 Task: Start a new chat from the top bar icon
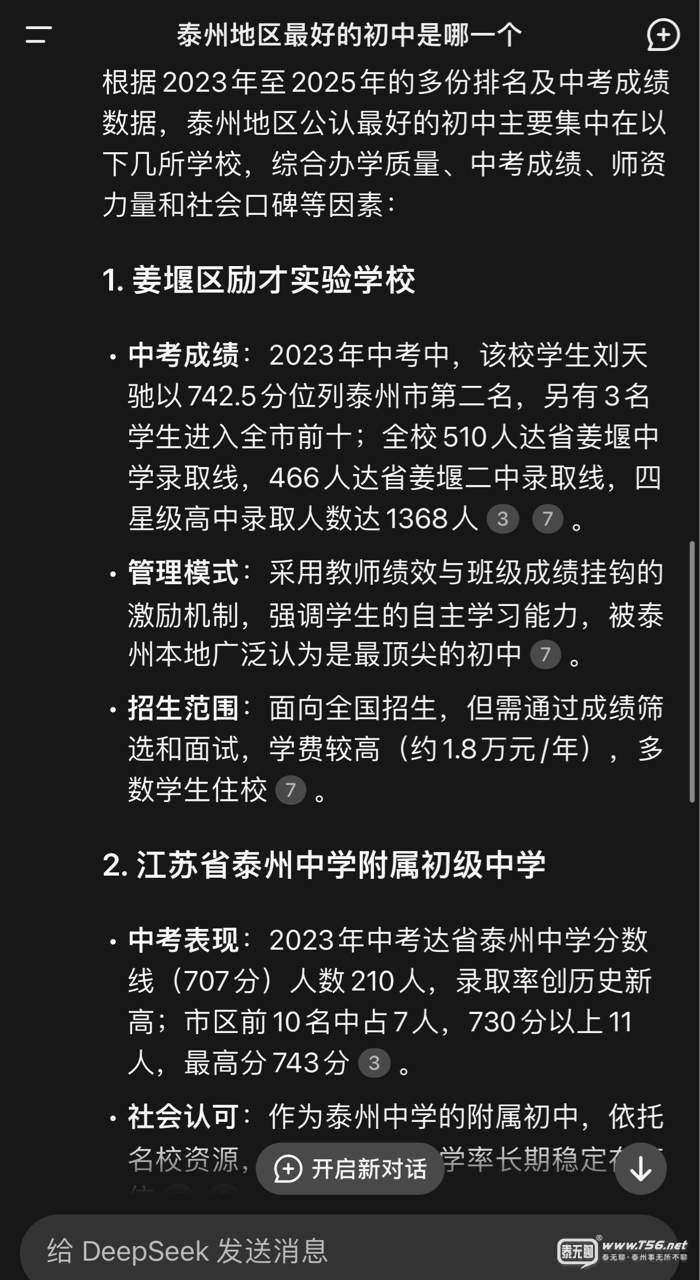tap(663, 35)
